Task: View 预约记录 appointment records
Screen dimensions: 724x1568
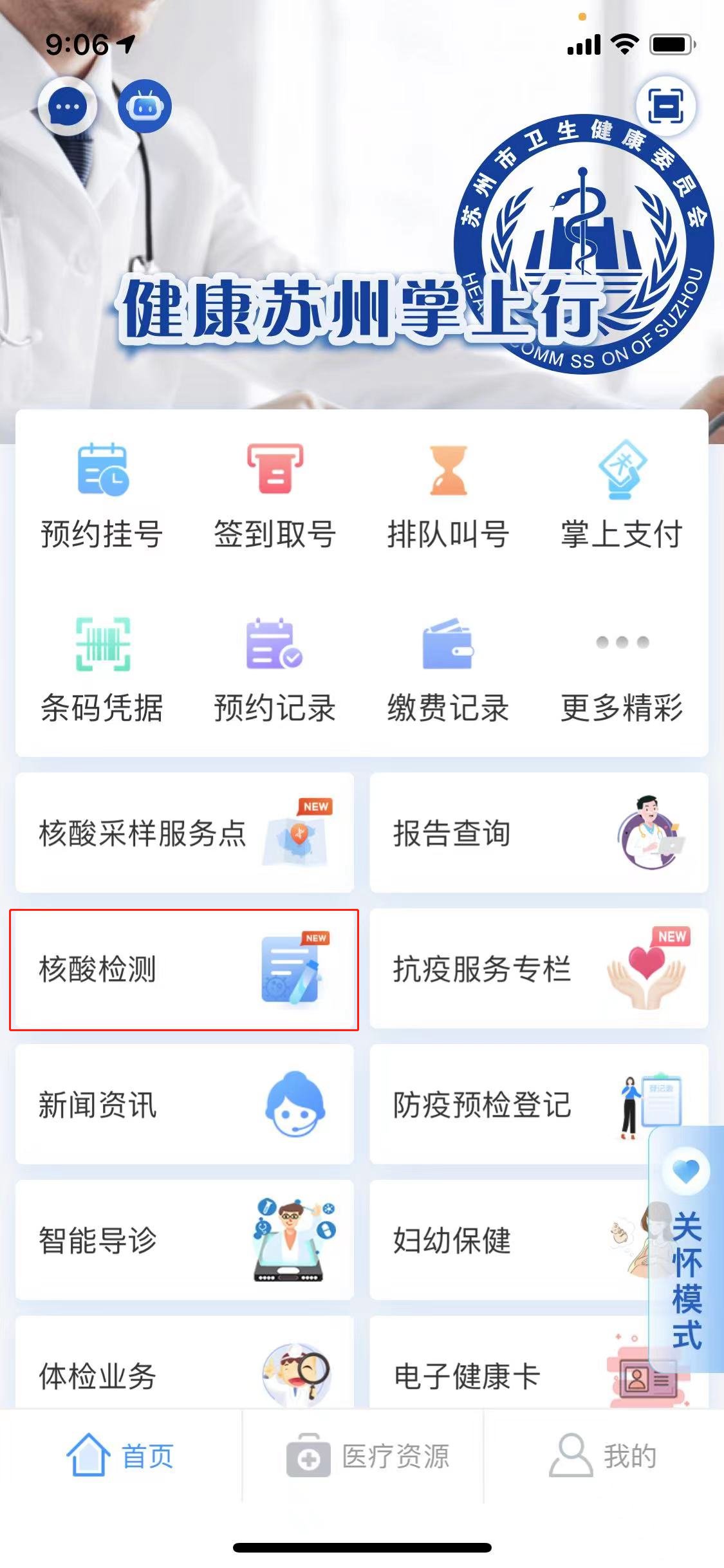Action: pyautogui.click(x=275, y=669)
